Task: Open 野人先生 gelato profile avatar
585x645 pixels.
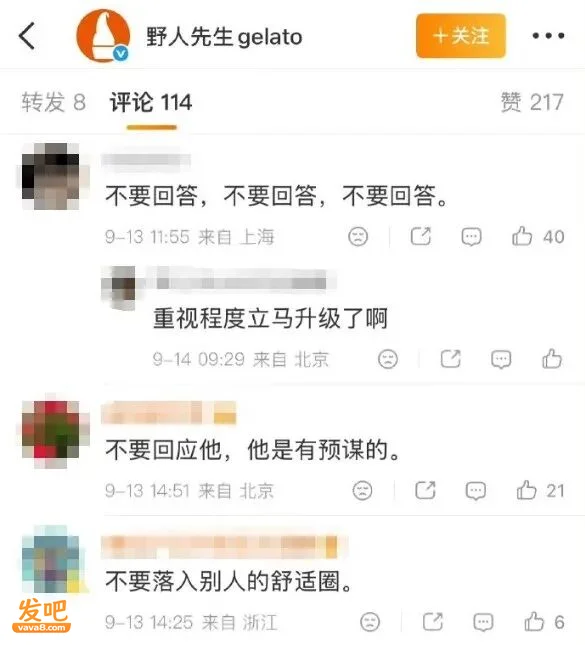Action: pyautogui.click(x=103, y=36)
